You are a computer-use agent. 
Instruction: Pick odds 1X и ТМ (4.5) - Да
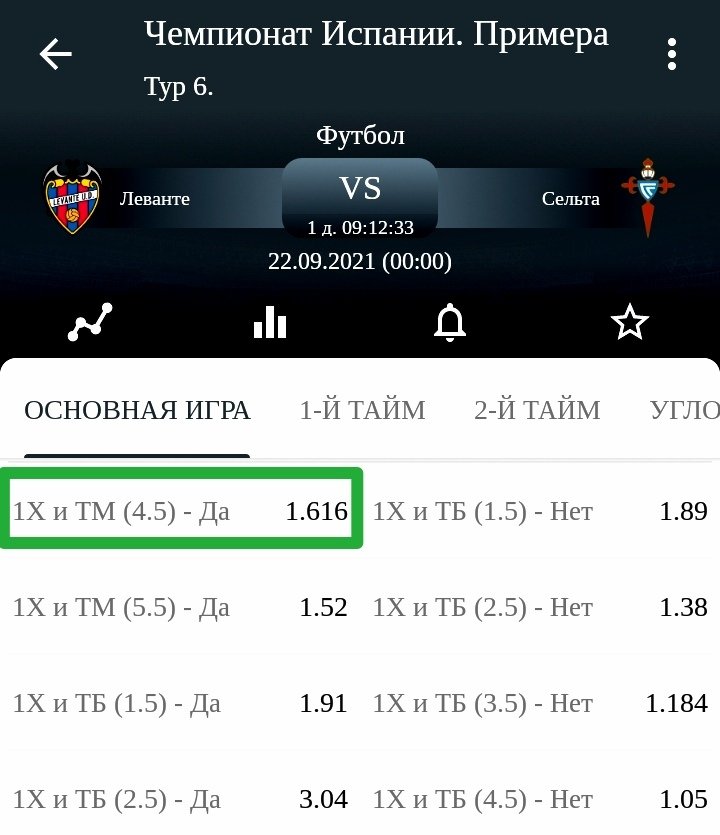[x=181, y=512]
